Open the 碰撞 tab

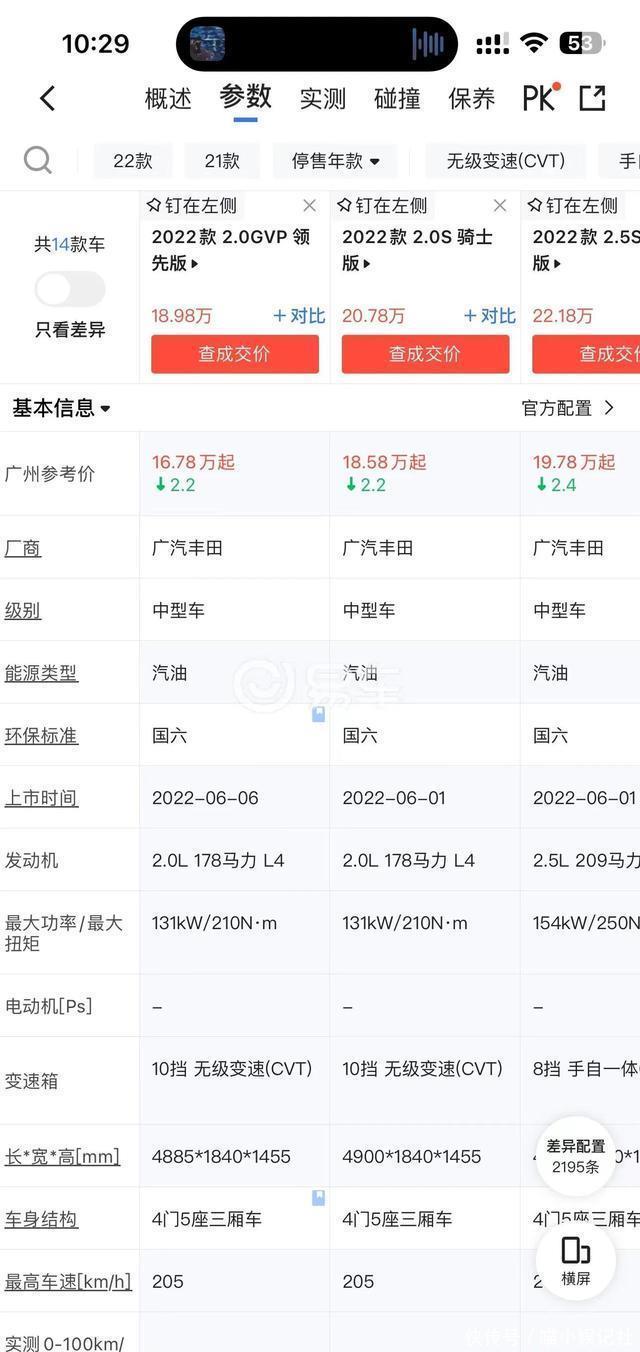tap(397, 98)
